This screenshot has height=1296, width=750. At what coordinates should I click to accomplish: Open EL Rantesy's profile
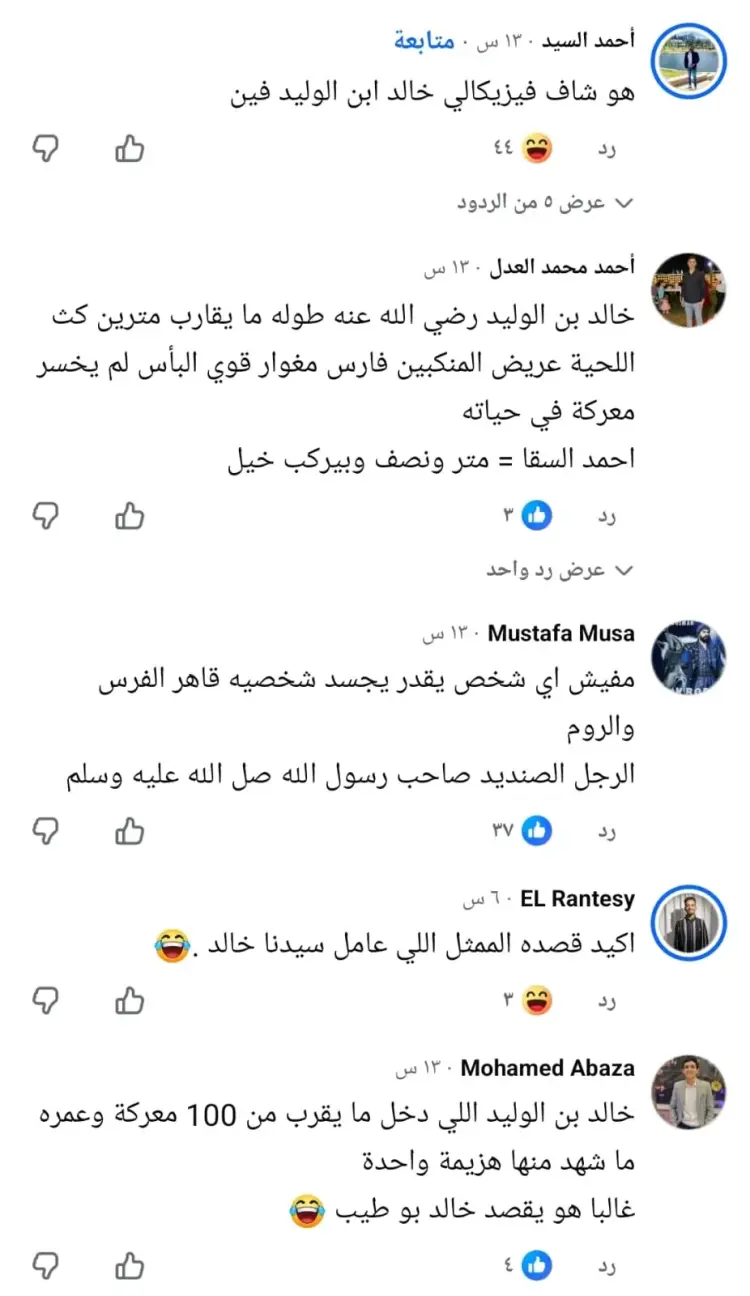[x=689, y=922]
